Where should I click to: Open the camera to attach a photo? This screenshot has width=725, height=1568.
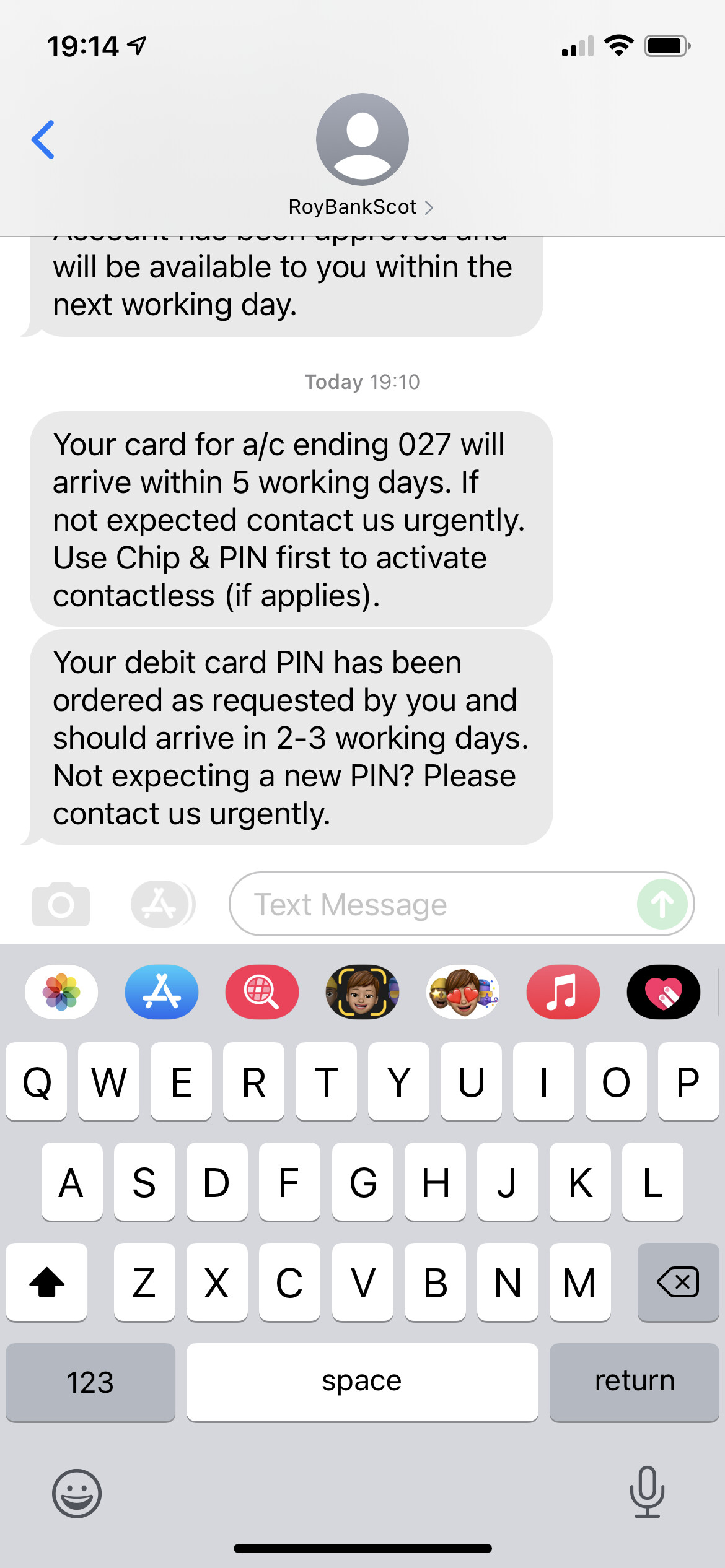tap(61, 904)
